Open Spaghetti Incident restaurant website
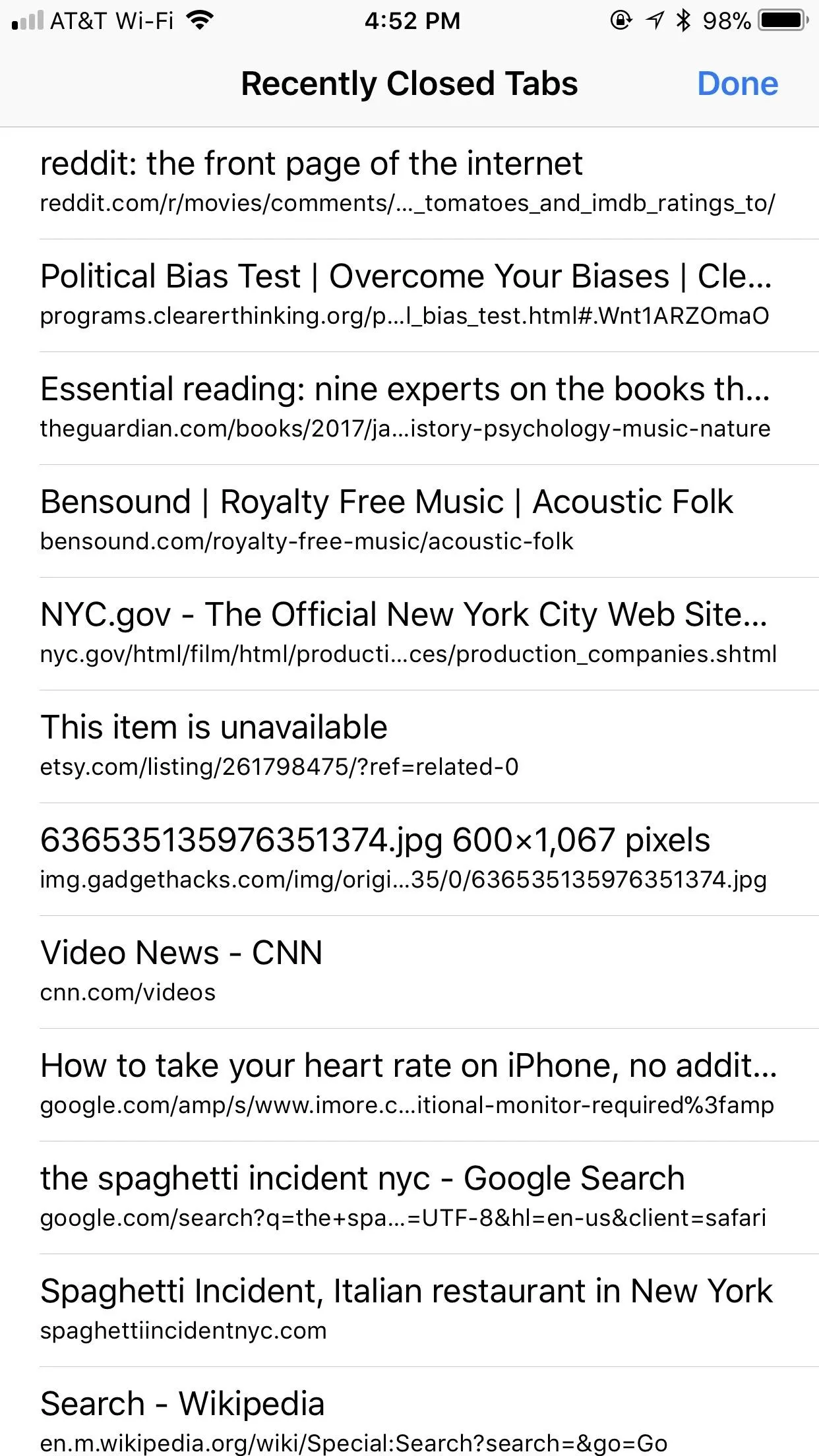This screenshot has width=819, height=1456. point(409,1310)
